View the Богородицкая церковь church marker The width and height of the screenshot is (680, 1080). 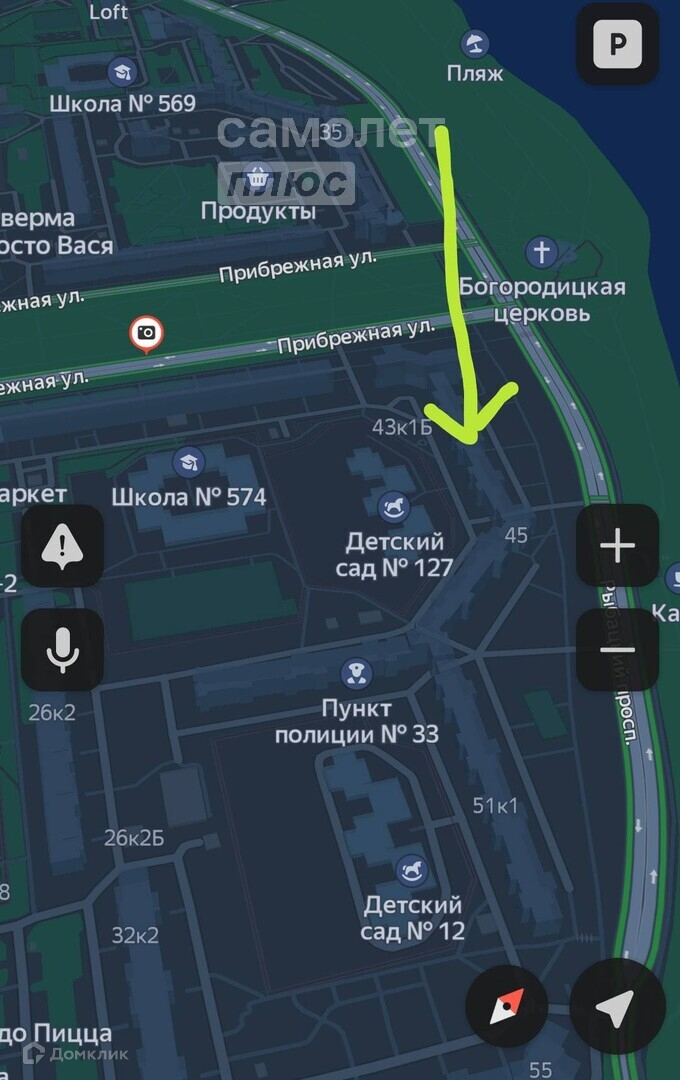point(542,251)
